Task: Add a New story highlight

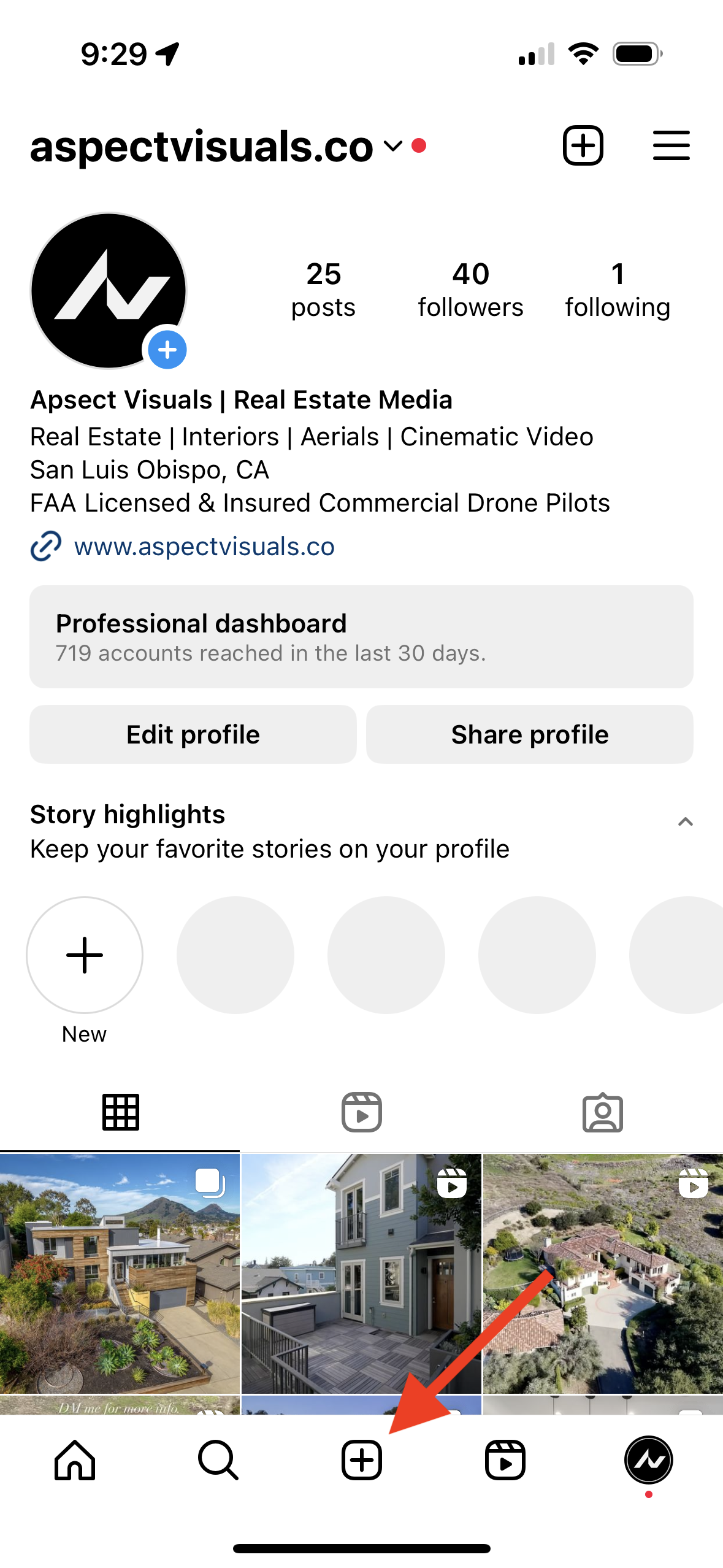Action: pyautogui.click(x=85, y=955)
